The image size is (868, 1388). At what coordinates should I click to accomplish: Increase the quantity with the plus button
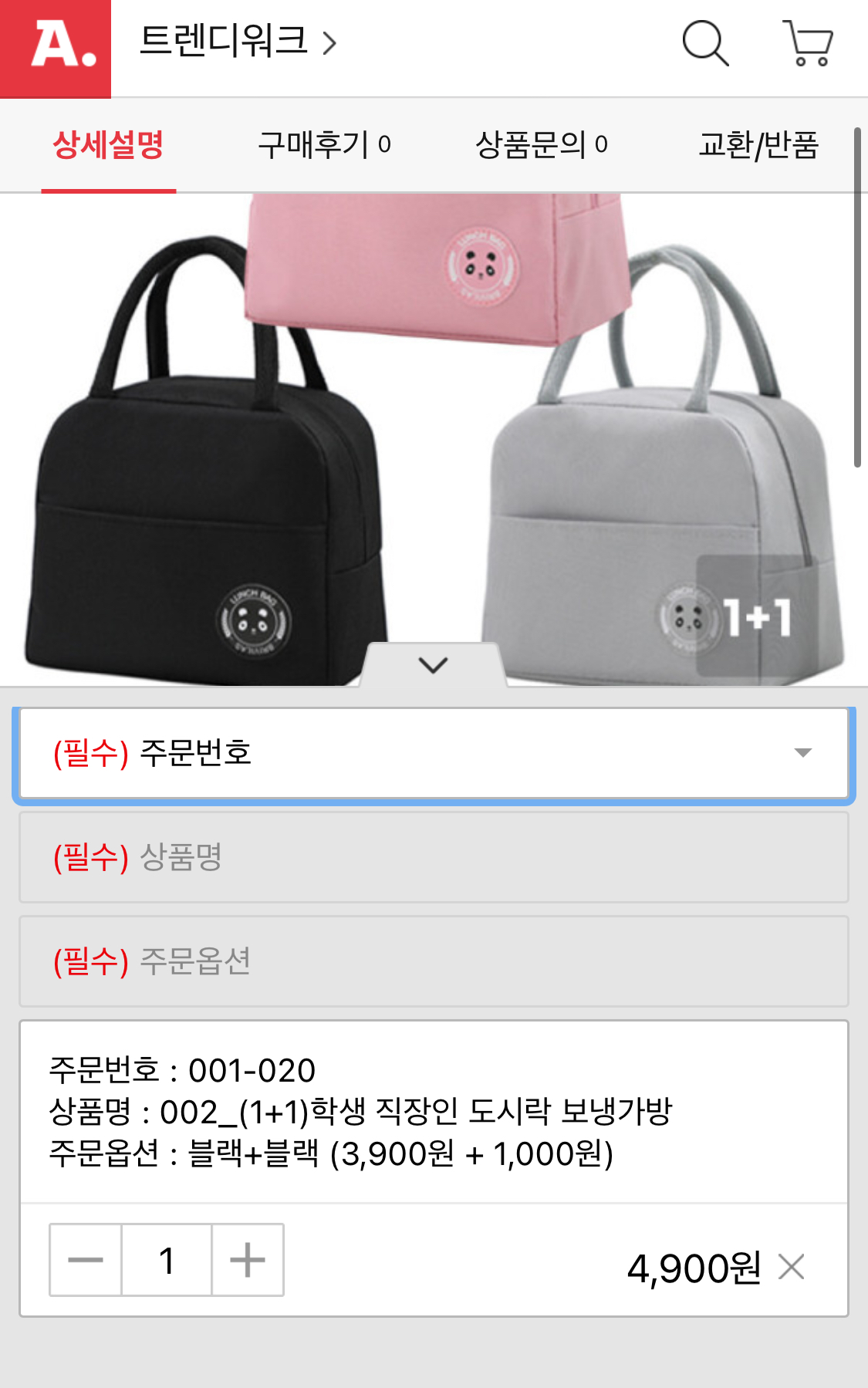[248, 1260]
